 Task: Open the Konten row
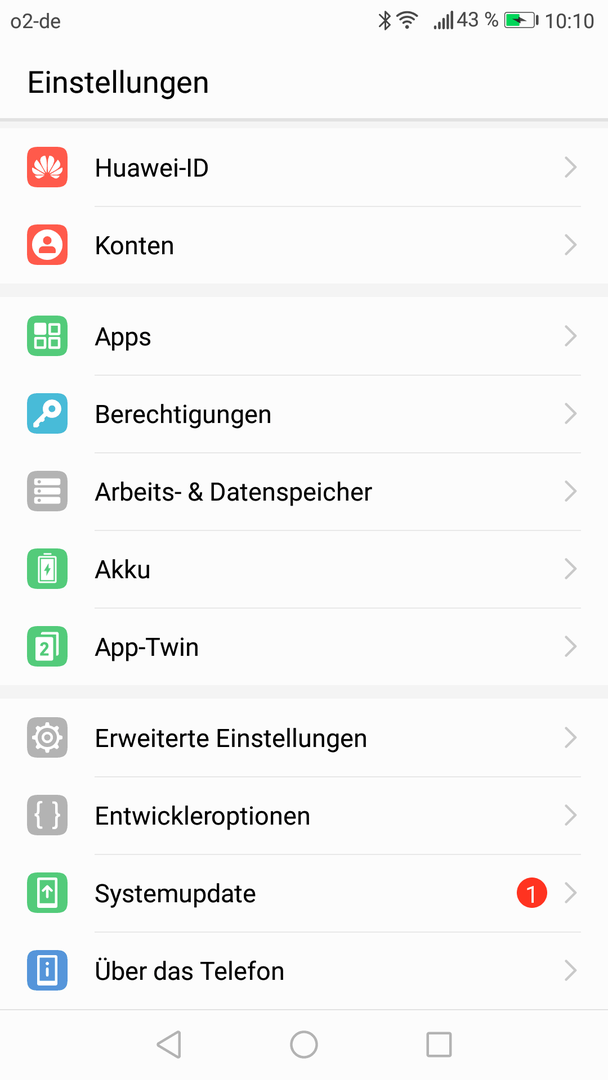coord(304,245)
